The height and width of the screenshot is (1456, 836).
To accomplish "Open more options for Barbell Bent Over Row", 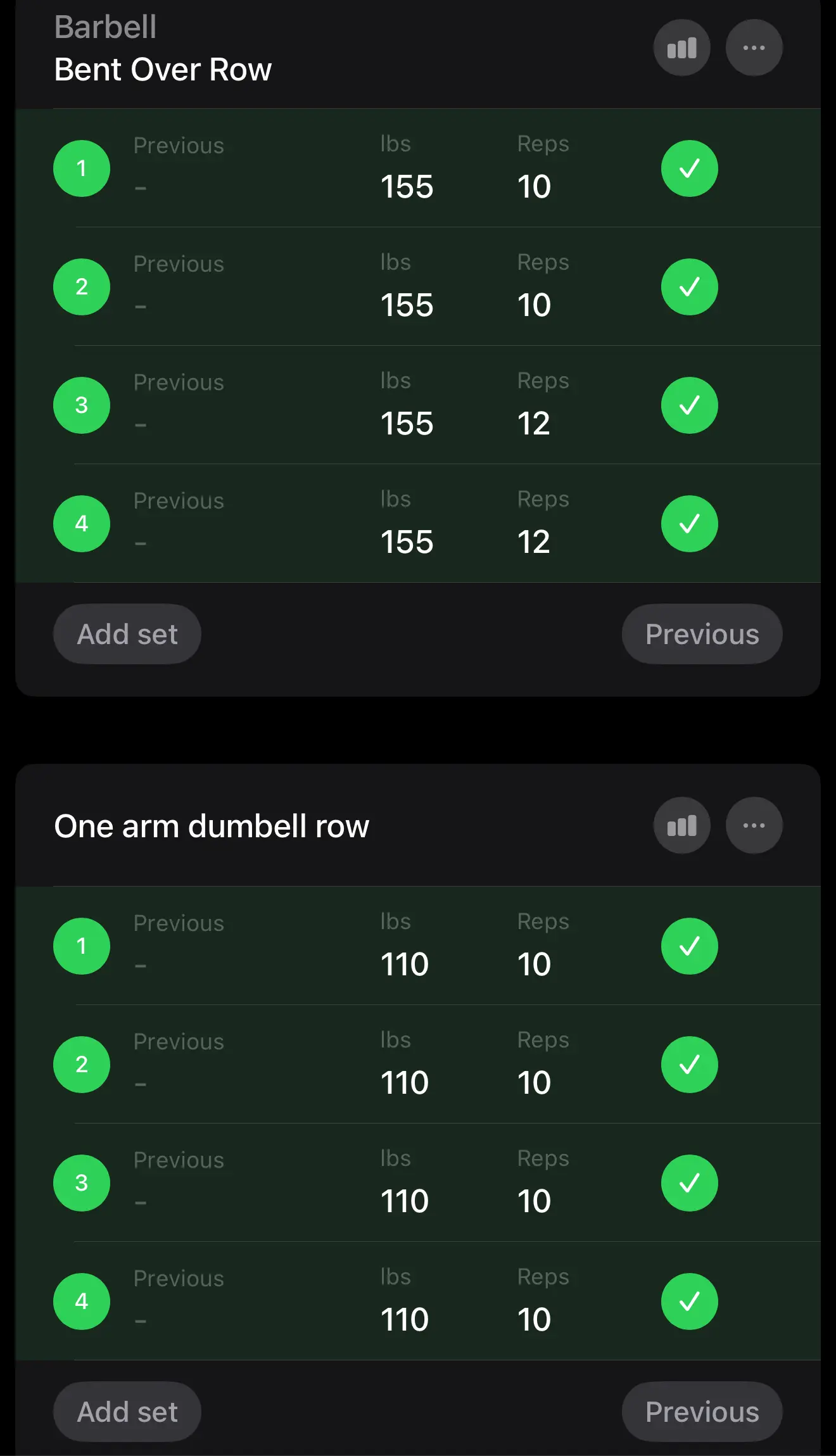I will pyautogui.click(x=754, y=48).
